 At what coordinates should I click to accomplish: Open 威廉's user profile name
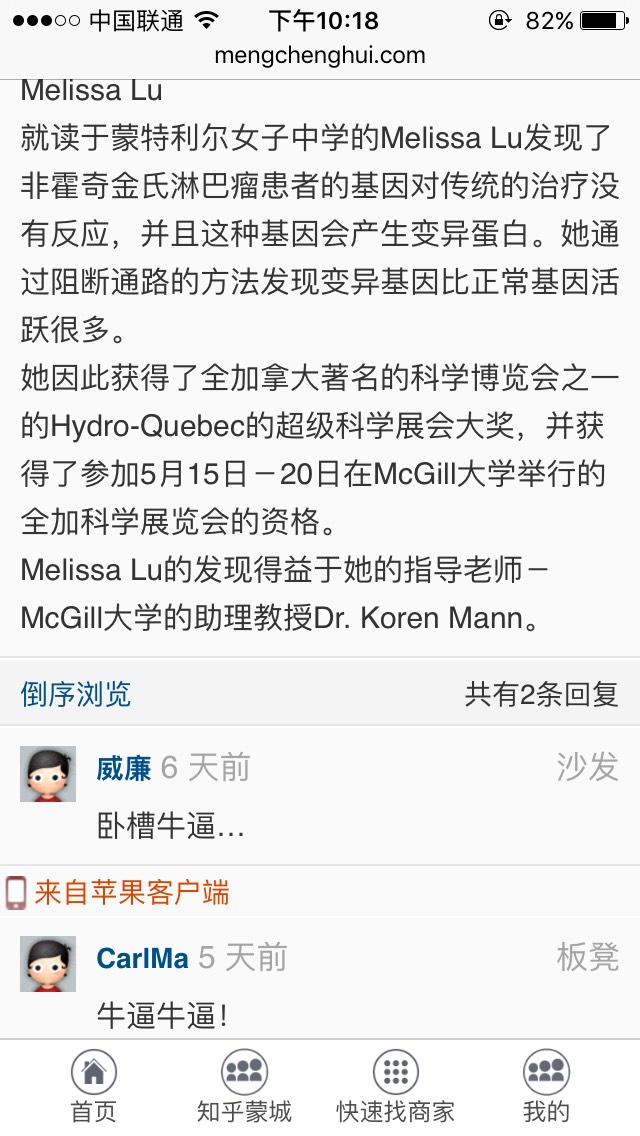pos(124,768)
